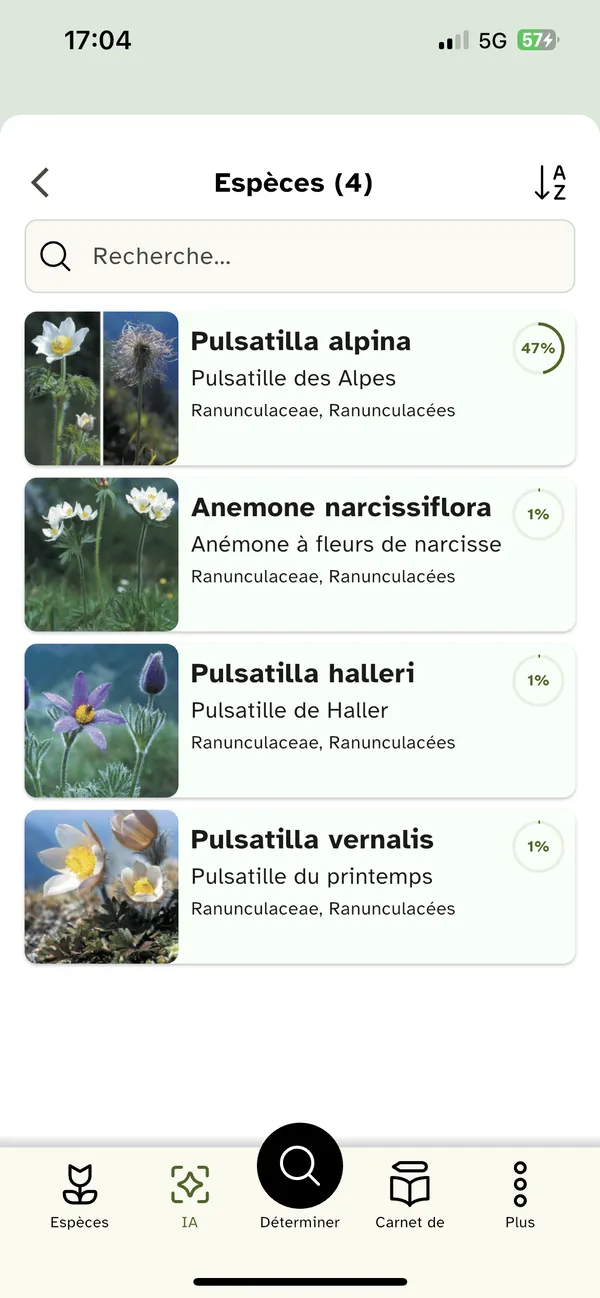Open the Plus menu tab
The width and height of the screenshot is (600, 1298).
[x=520, y=1195]
